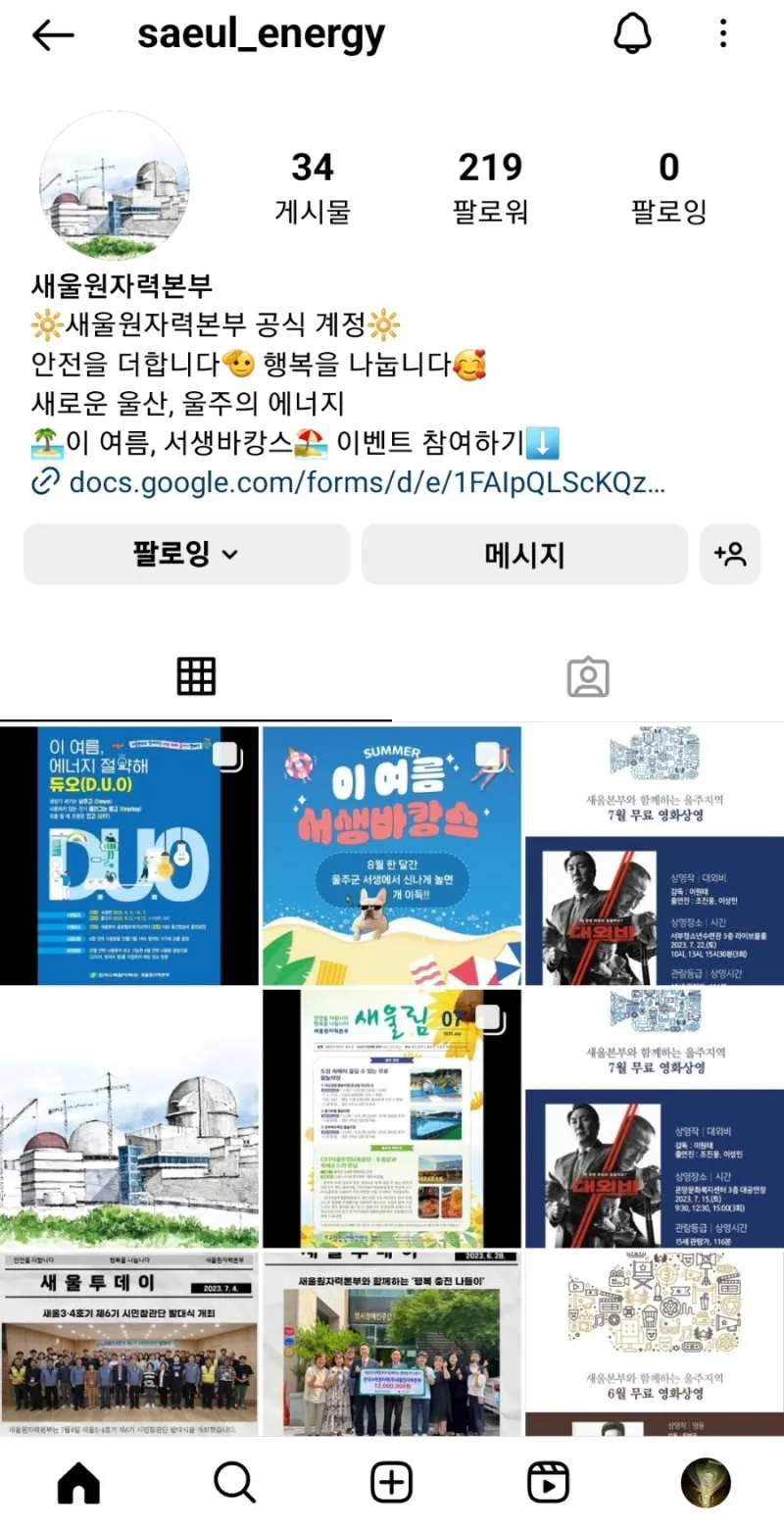This screenshot has width=784, height=1529.
Task: Open the three-dot overflow menu
Action: point(723,35)
